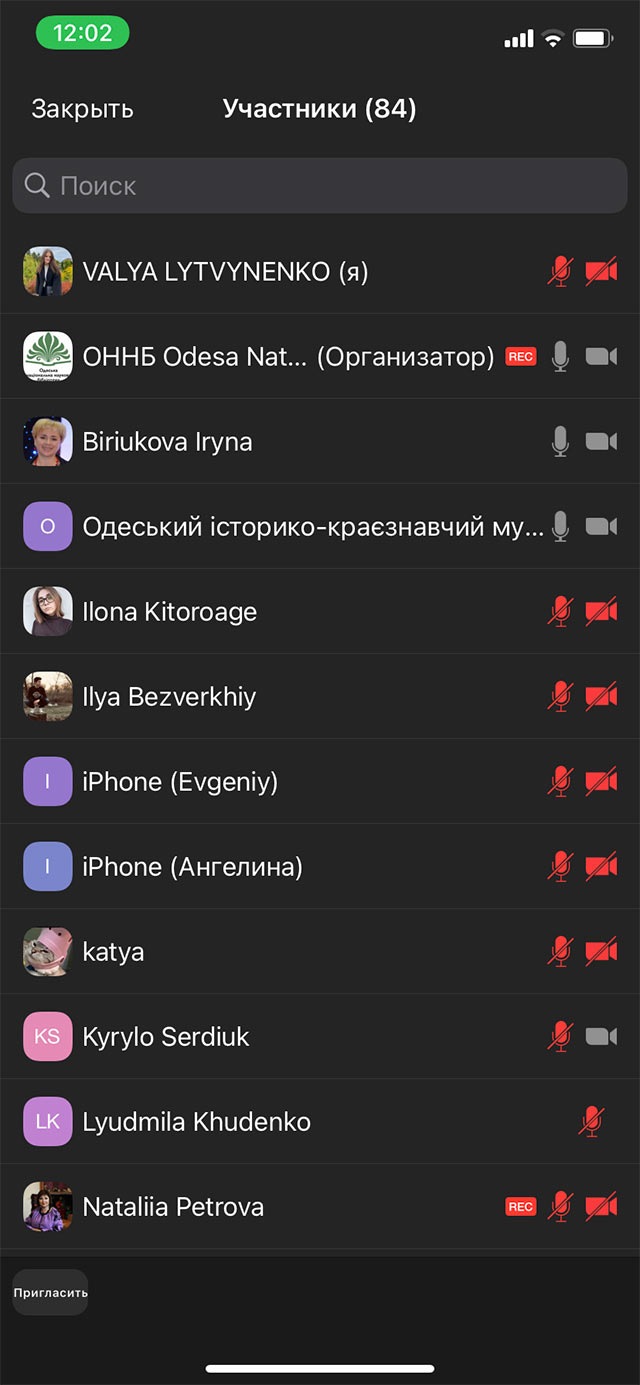Open katya participant options

tap(114, 951)
